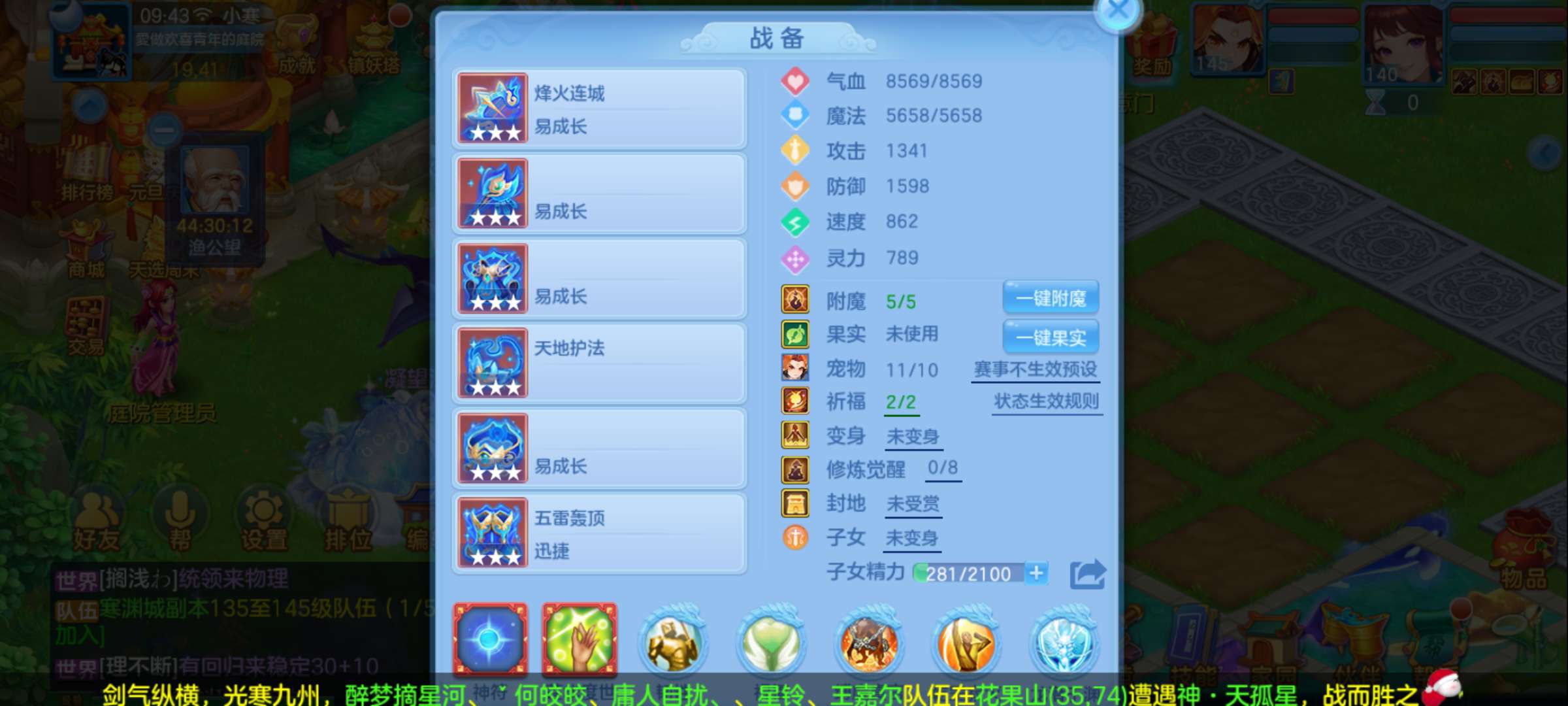Add 子女精力 with the plus button
Screen dimensions: 1568x706
click(1036, 573)
